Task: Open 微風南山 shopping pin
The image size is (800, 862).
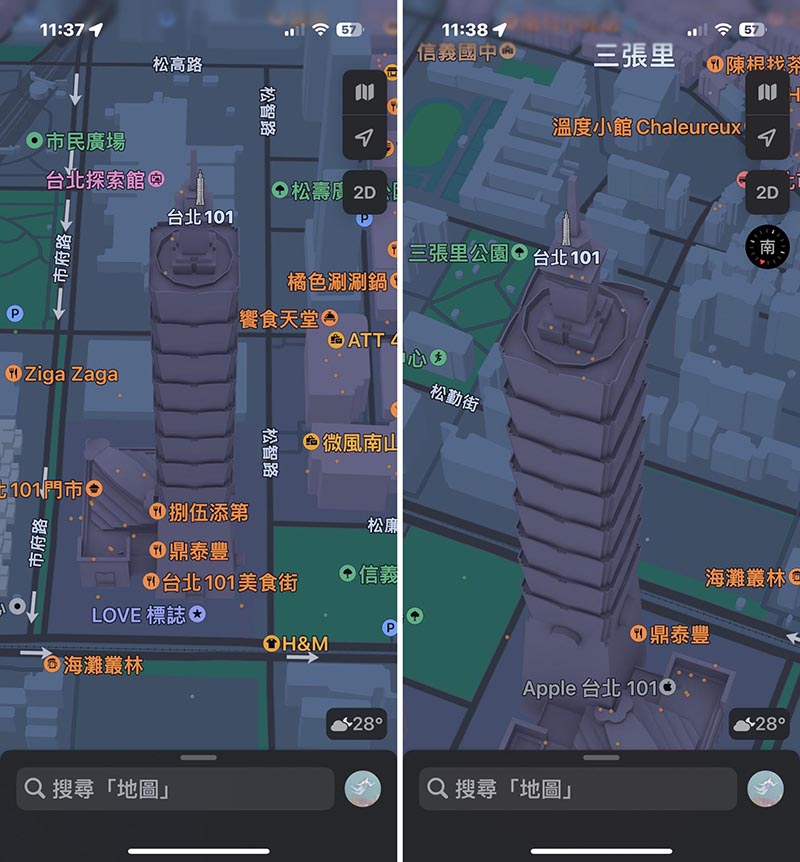Action: (x=311, y=441)
